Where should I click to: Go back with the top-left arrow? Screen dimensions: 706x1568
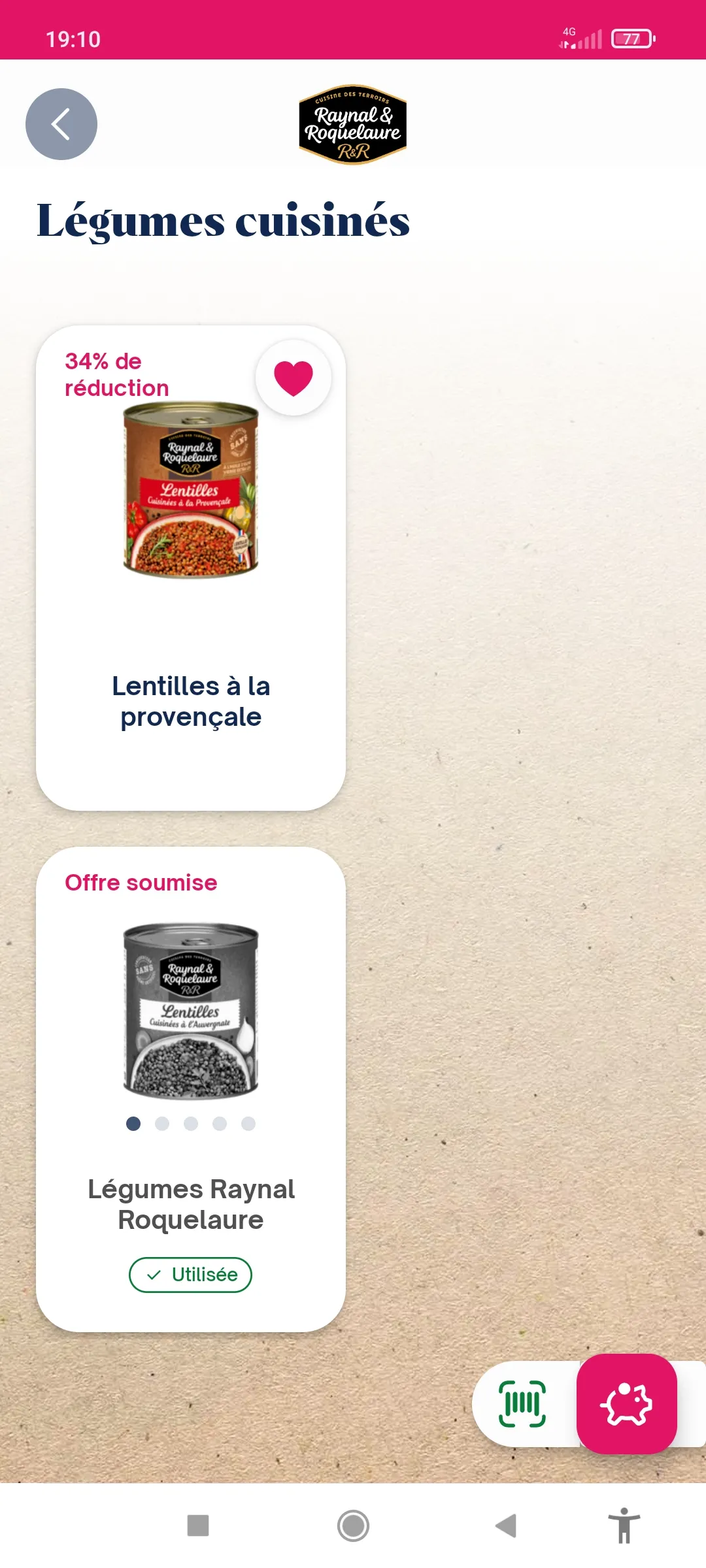click(x=61, y=124)
